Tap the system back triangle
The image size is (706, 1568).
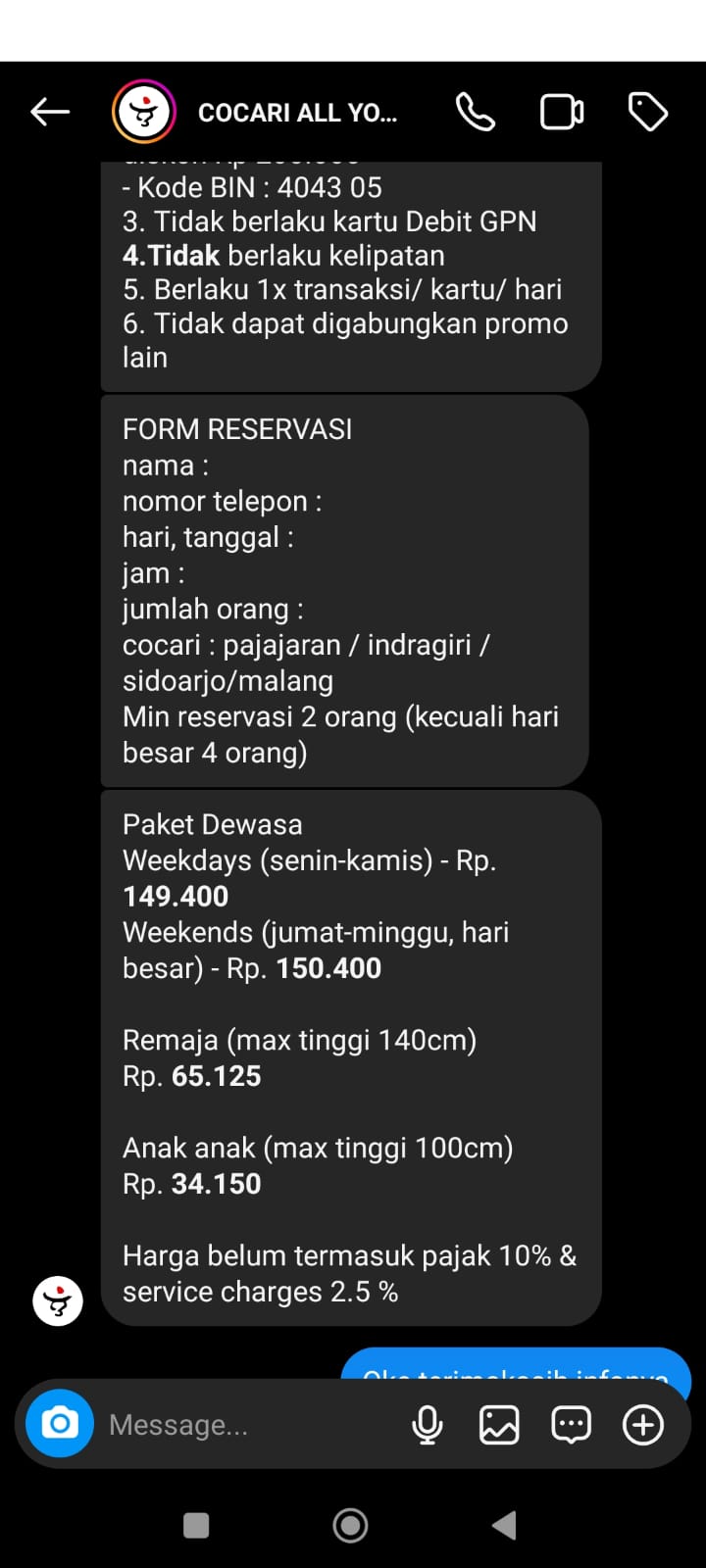point(504,1525)
